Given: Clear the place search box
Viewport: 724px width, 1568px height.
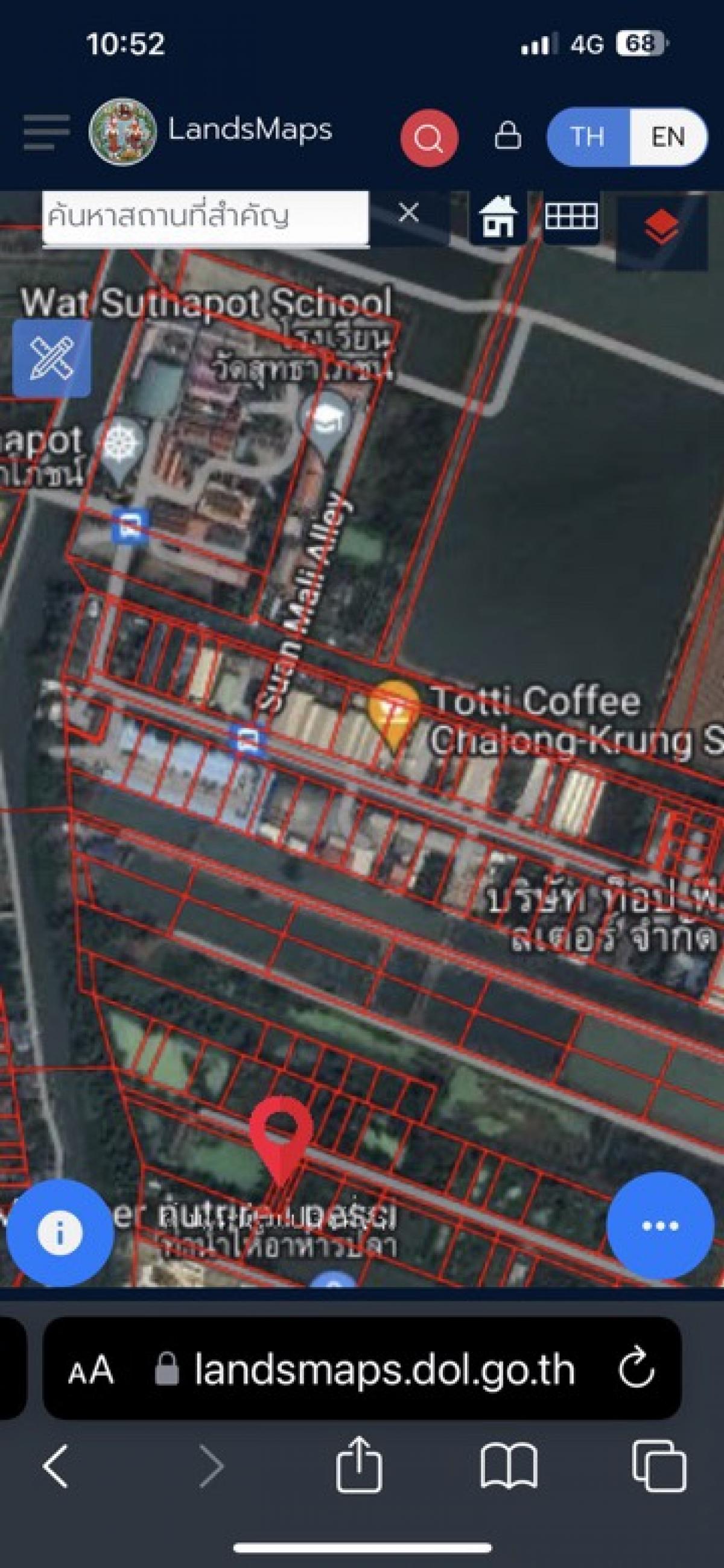Looking at the screenshot, I should 408,213.
